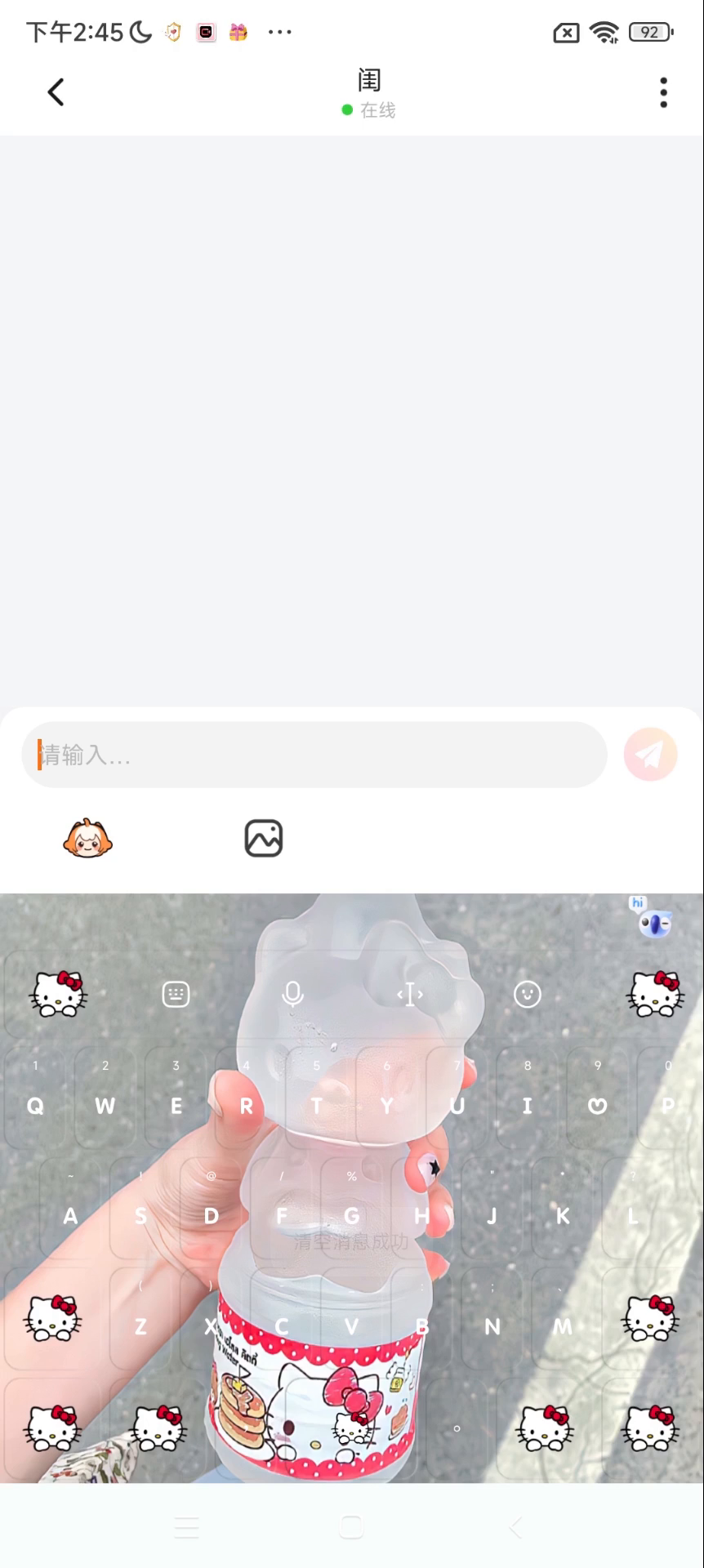Screen dimensions: 704x1568
Task: Tap the system home button
Action: [351, 1526]
